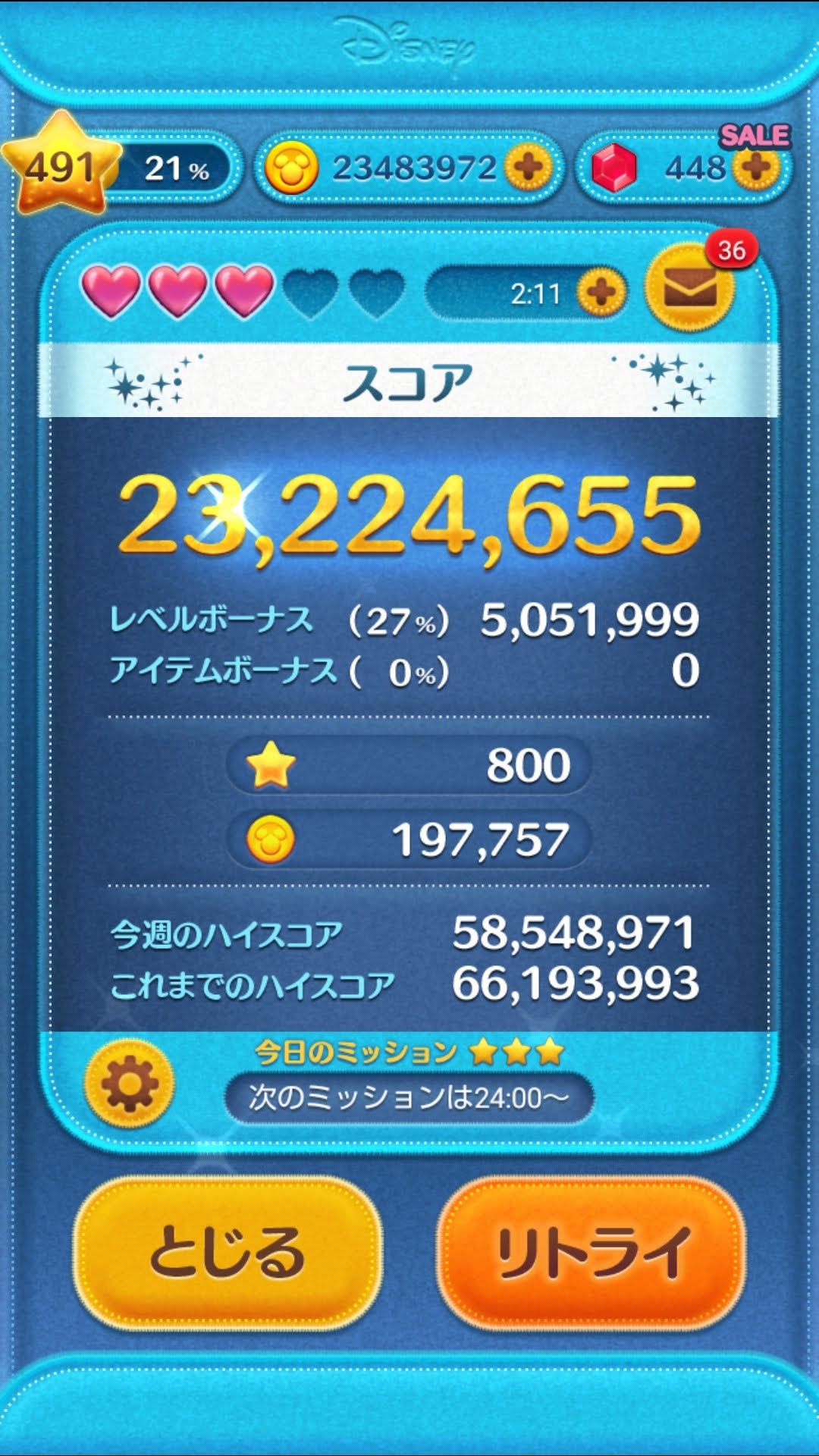The width and height of the screenshot is (819, 1456).
Task: Tap the リトライ retry button
Action: [591, 1253]
